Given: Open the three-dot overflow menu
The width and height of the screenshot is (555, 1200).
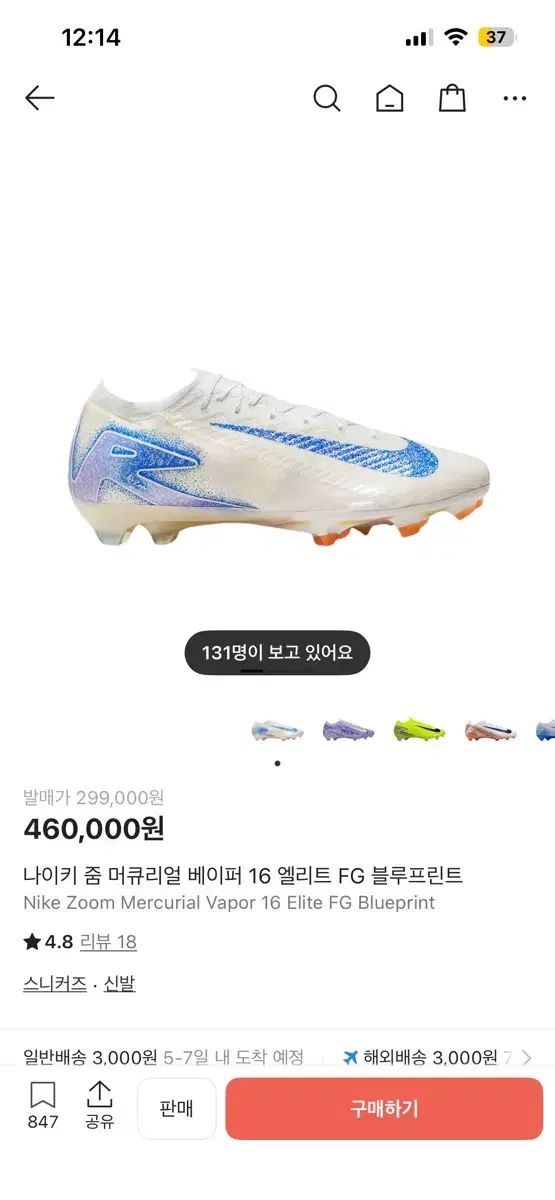Looking at the screenshot, I should point(515,99).
